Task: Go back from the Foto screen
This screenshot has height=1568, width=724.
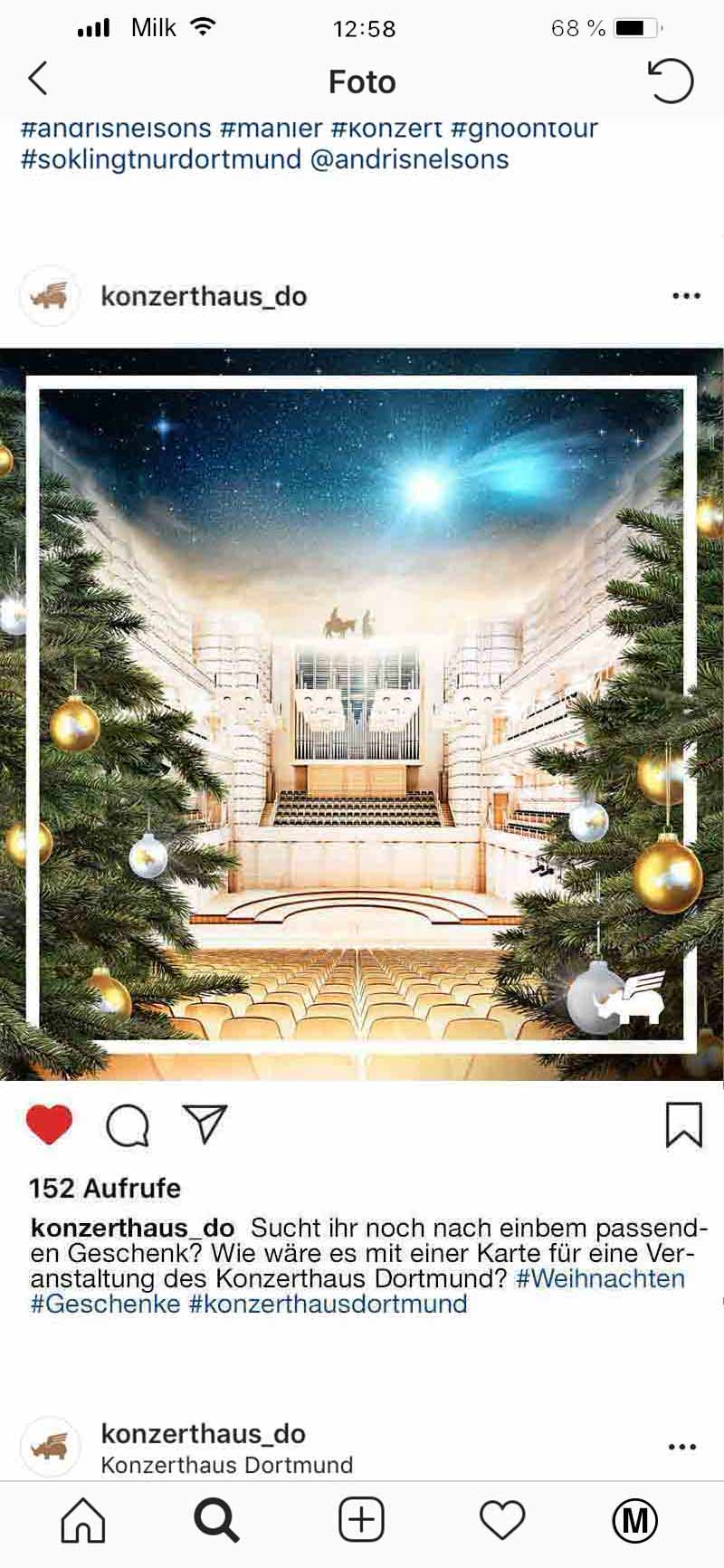Action: tap(38, 80)
